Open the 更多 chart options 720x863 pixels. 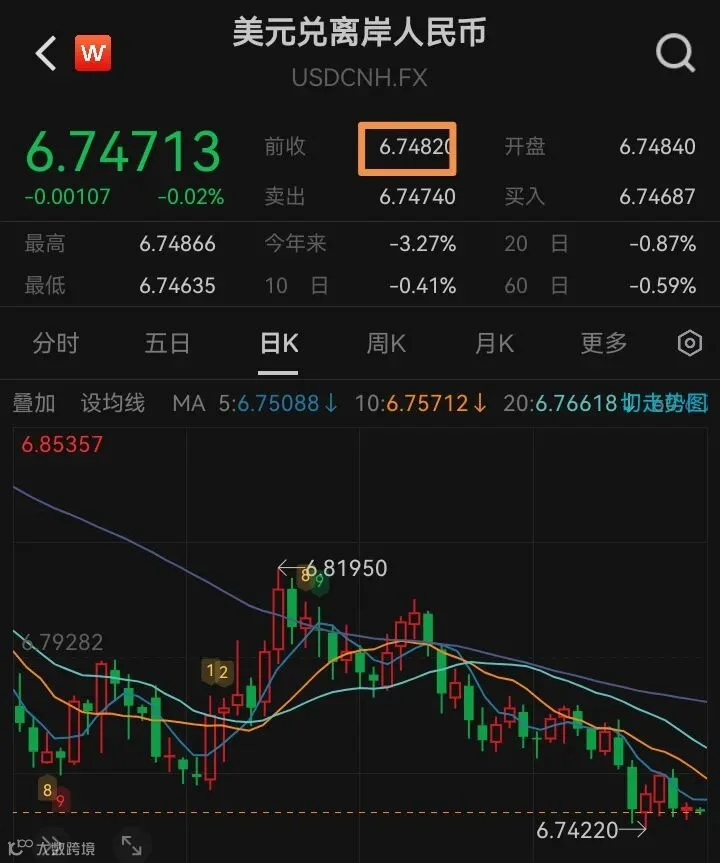[604, 343]
